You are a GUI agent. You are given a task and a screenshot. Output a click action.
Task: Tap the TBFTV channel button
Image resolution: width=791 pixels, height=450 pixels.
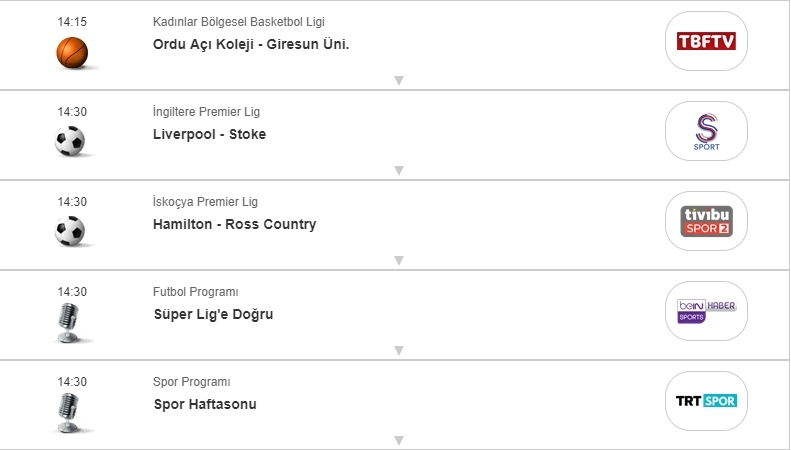(706, 41)
